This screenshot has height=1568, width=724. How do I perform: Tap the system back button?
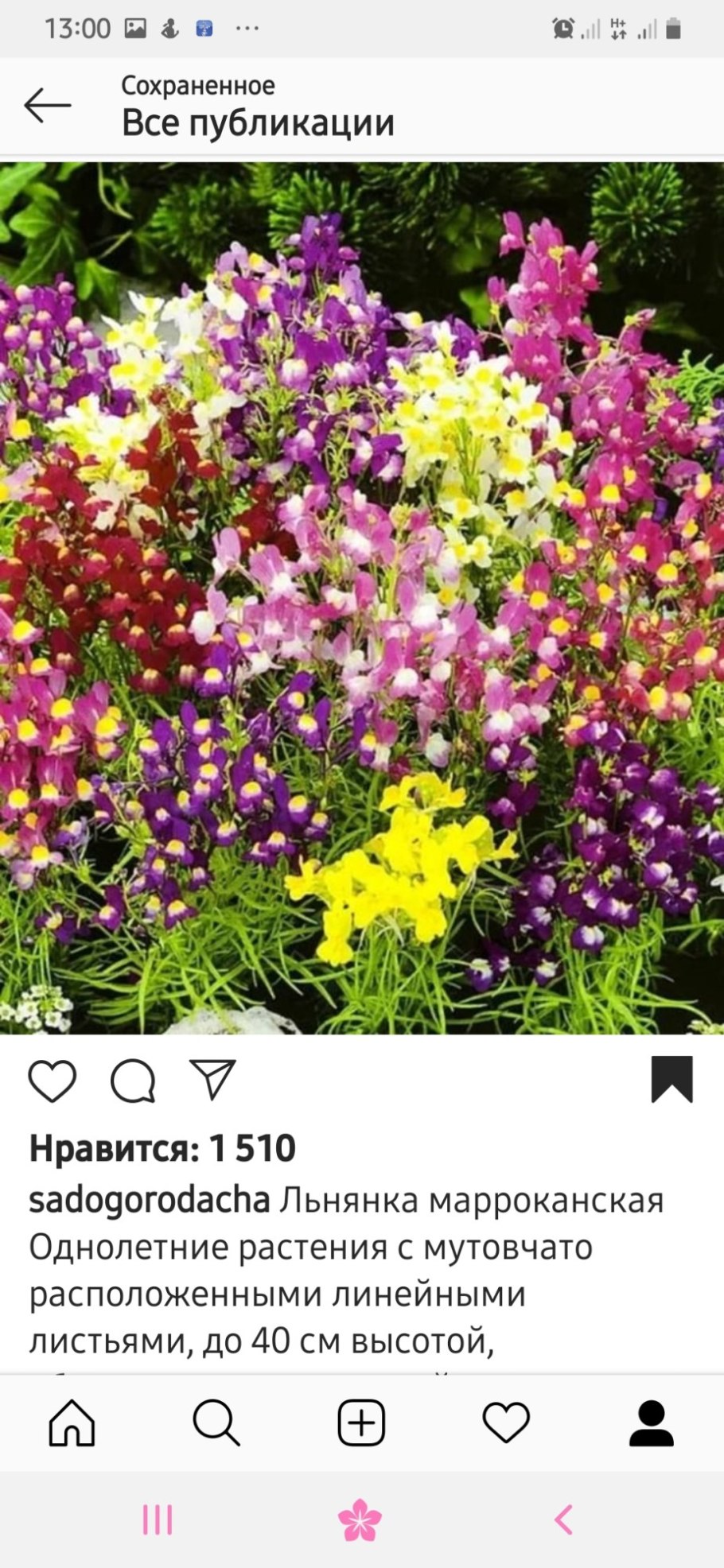click(x=563, y=1519)
